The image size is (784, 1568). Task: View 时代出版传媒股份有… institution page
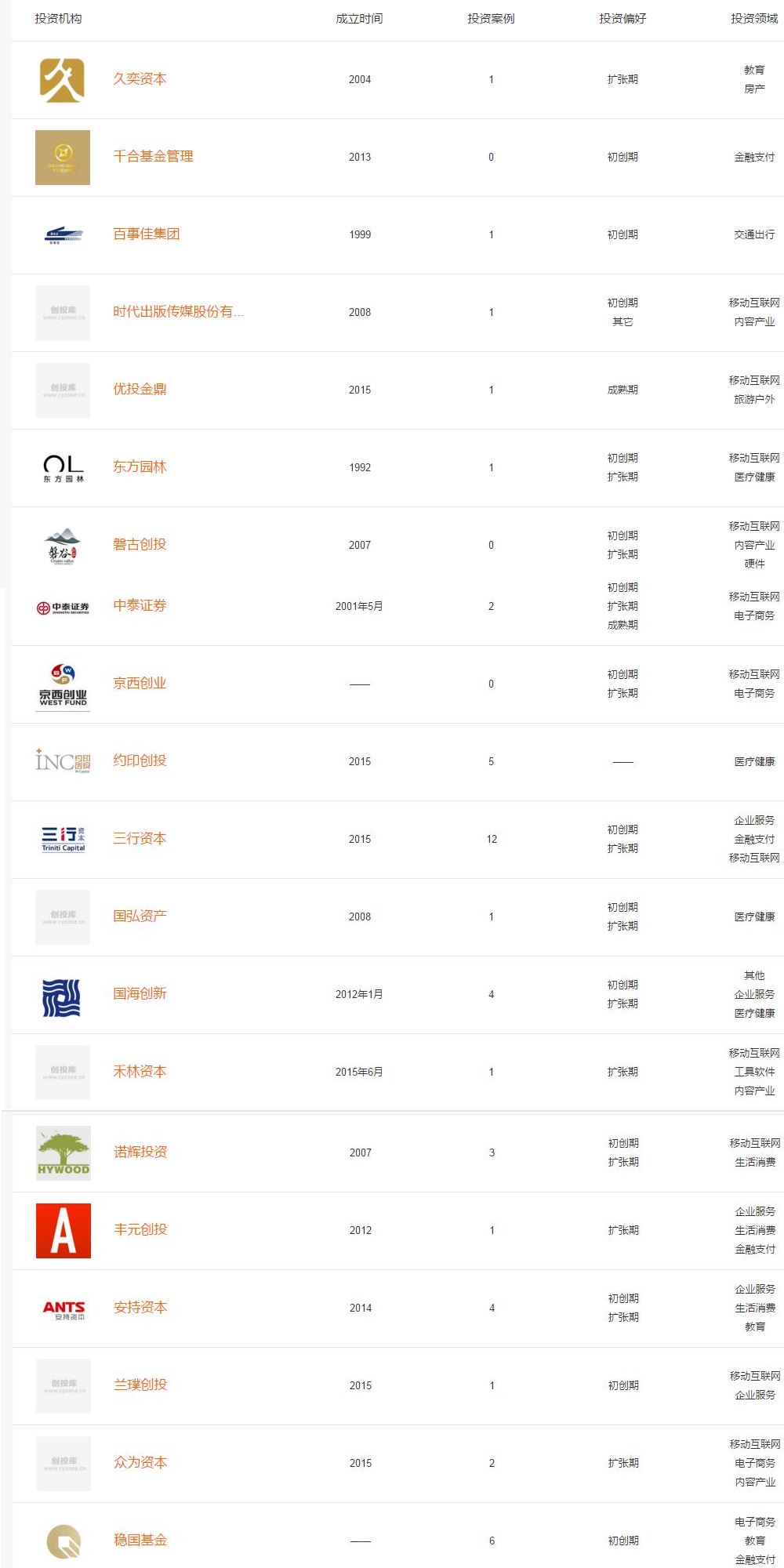pyautogui.click(x=179, y=312)
